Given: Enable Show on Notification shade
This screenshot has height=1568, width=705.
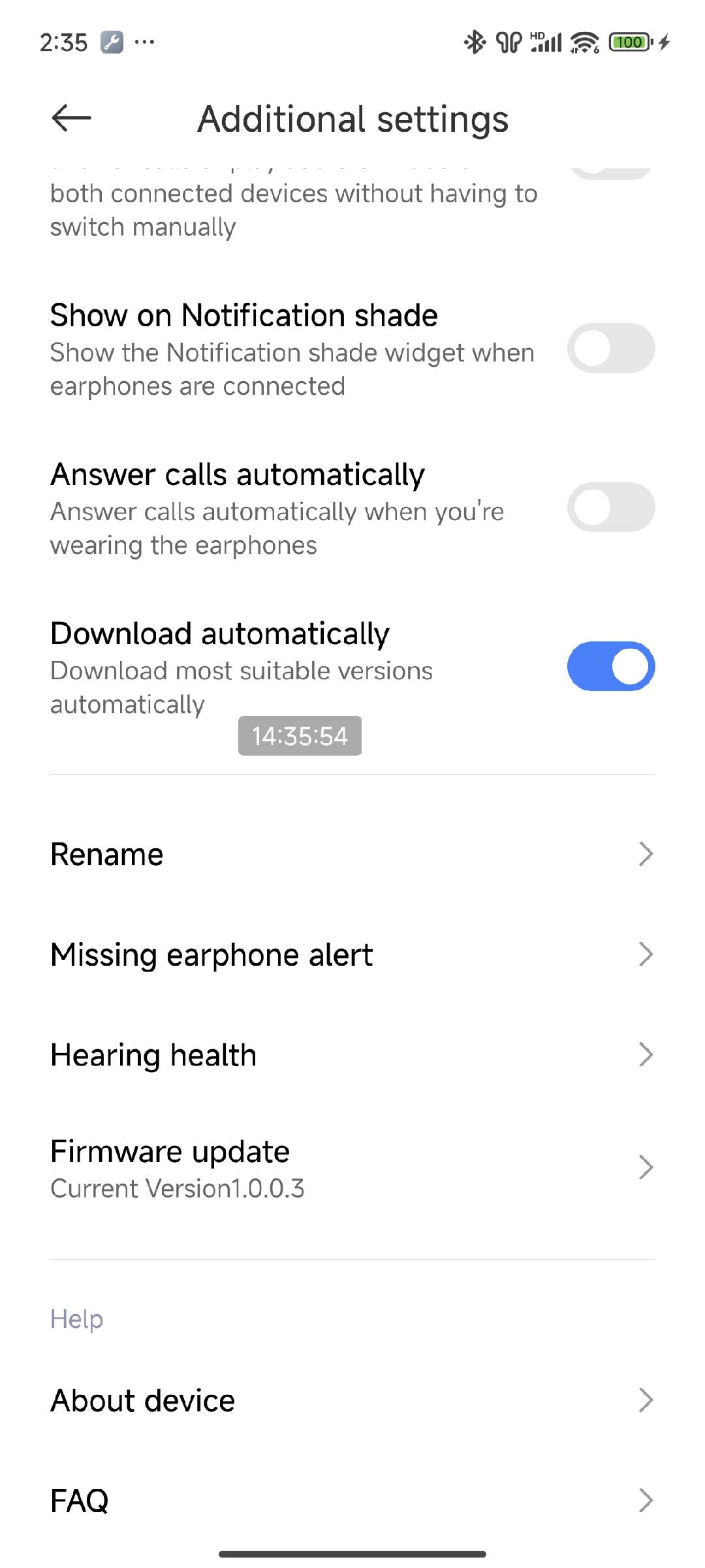Looking at the screenshot, I should (610, 348).
